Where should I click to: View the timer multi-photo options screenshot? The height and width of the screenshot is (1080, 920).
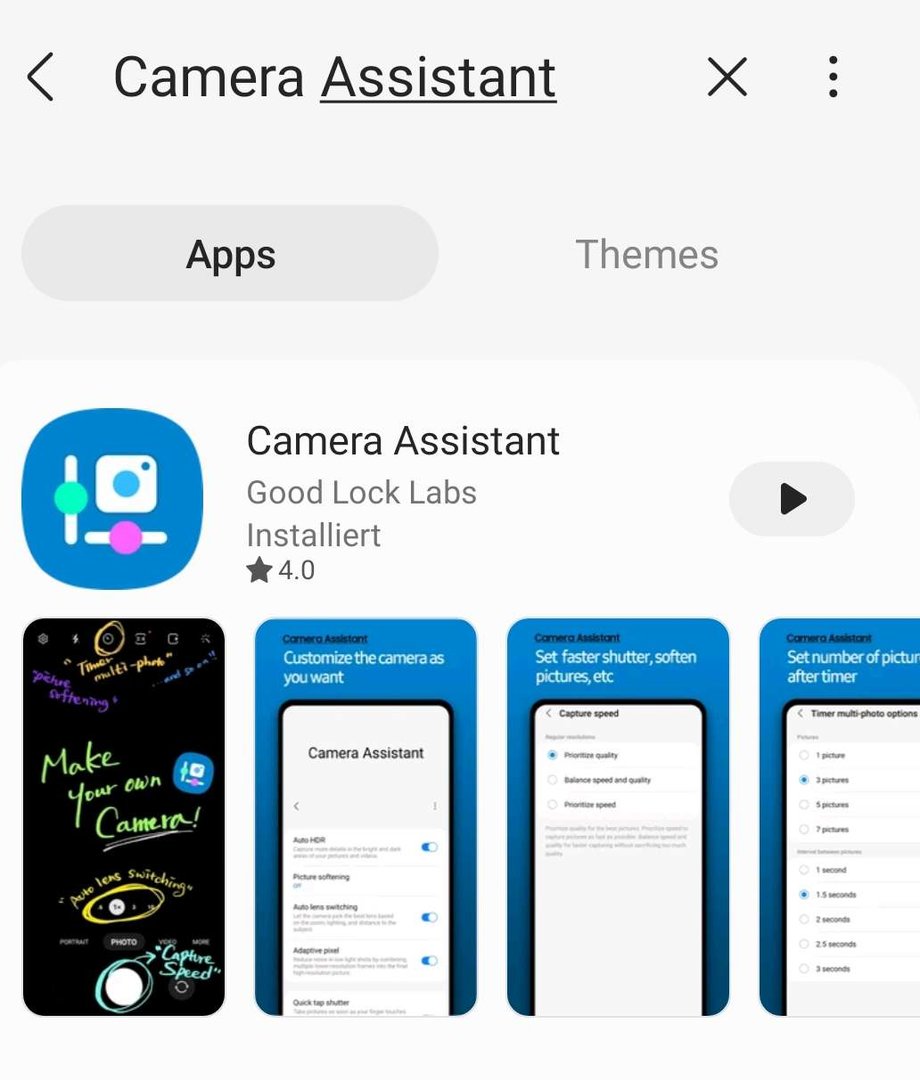(840, 816)
